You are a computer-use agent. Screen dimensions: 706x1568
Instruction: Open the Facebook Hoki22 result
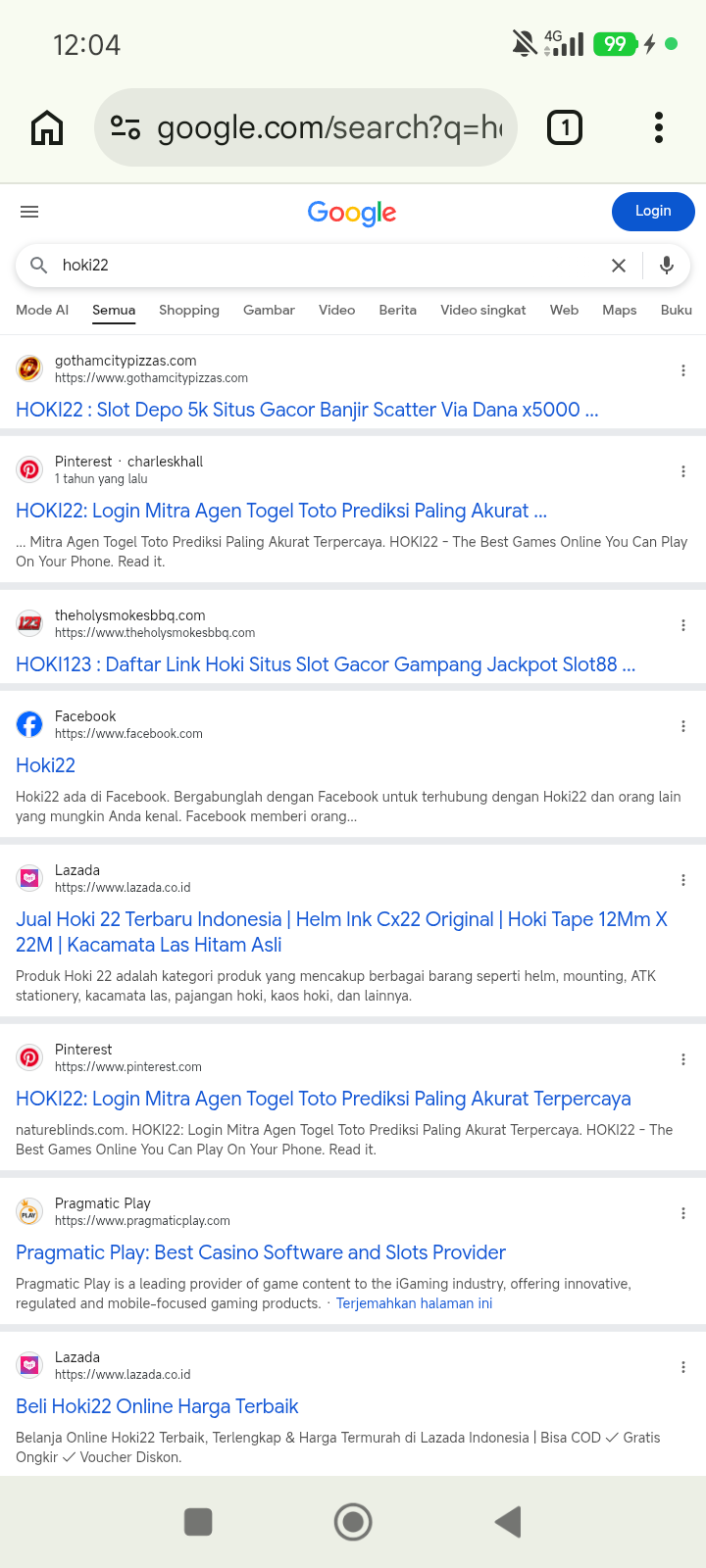click(x=45, y=765)
